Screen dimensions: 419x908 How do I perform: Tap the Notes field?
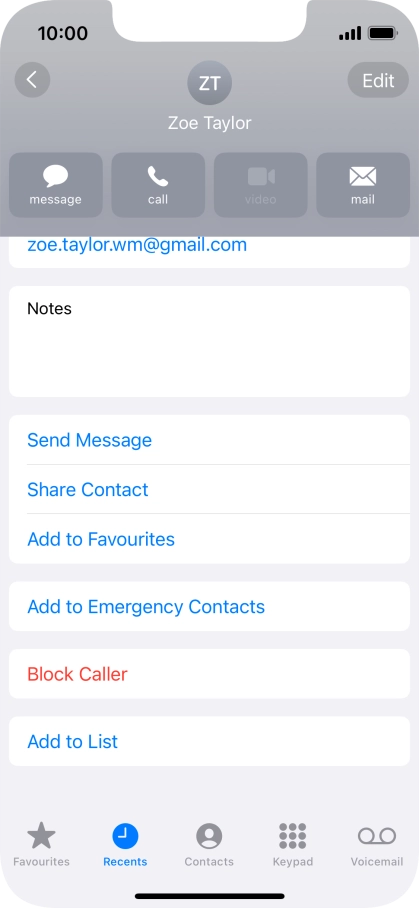pyautogui.click(x=210, y=341)
